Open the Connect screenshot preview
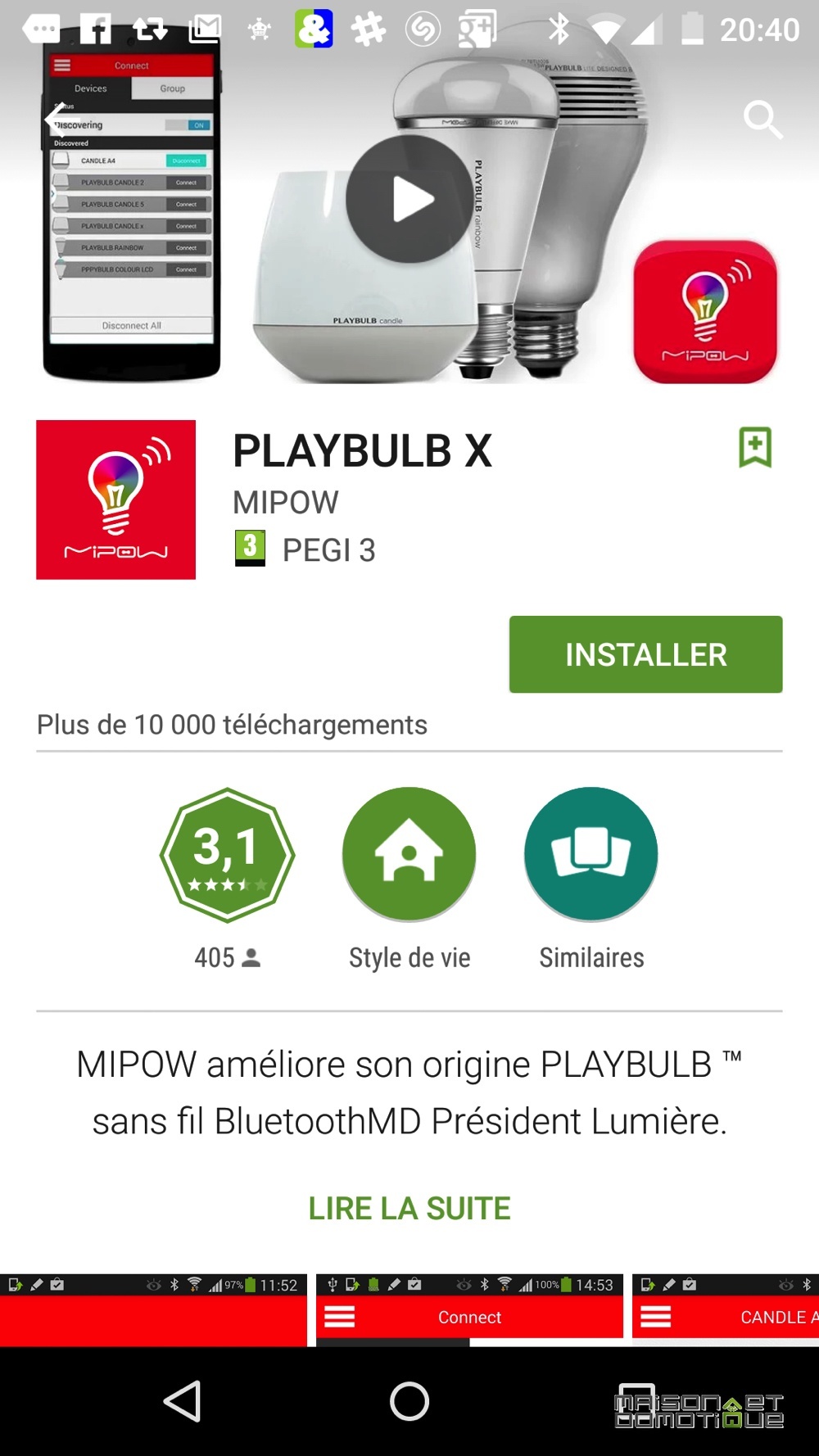This screenshot has height=1456, width=819. click(x=469, y=1310)
